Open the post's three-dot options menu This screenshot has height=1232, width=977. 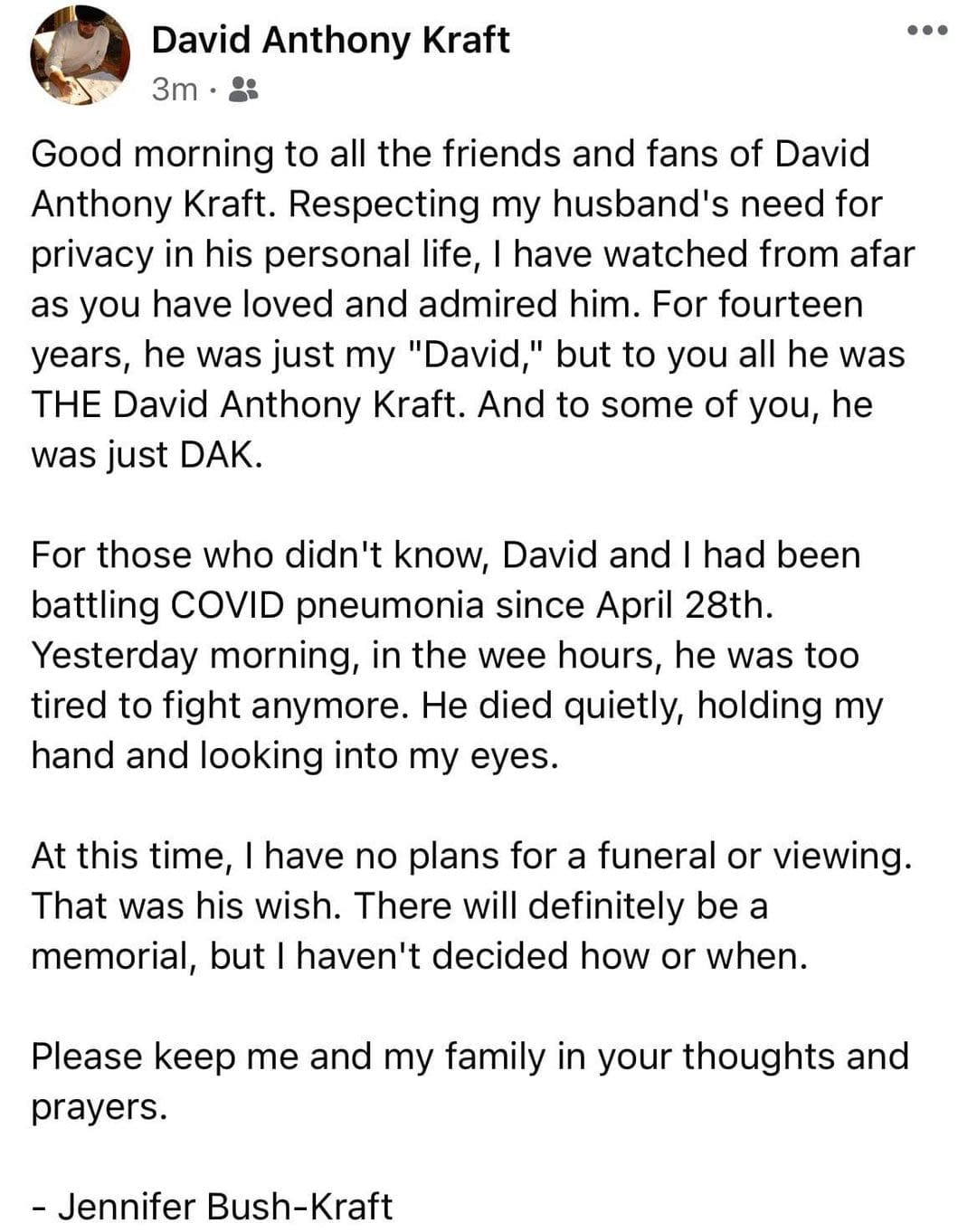pyautogui.click(x=927, y=31)
